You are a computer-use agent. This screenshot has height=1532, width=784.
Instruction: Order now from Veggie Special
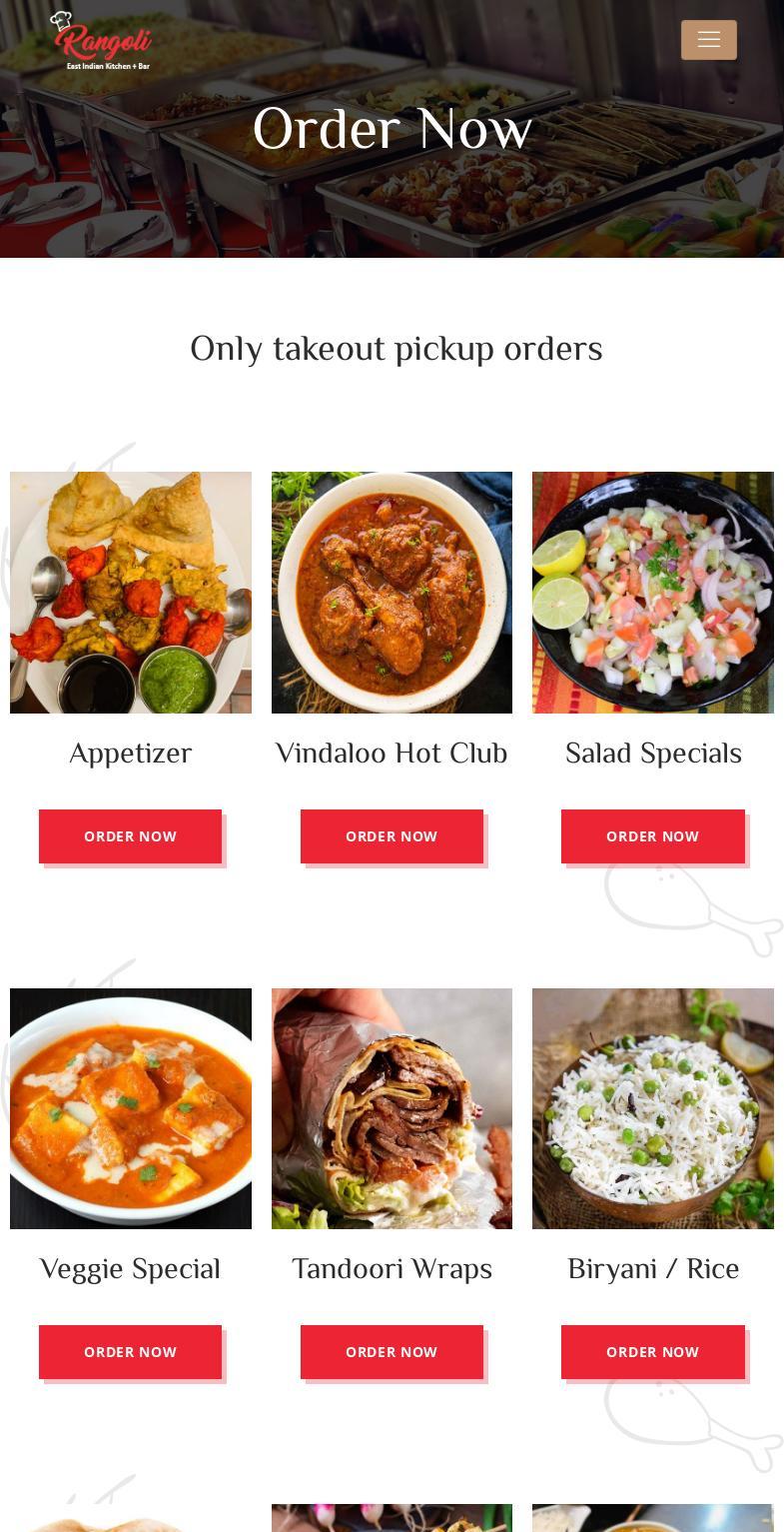[x=130, y=1352]
